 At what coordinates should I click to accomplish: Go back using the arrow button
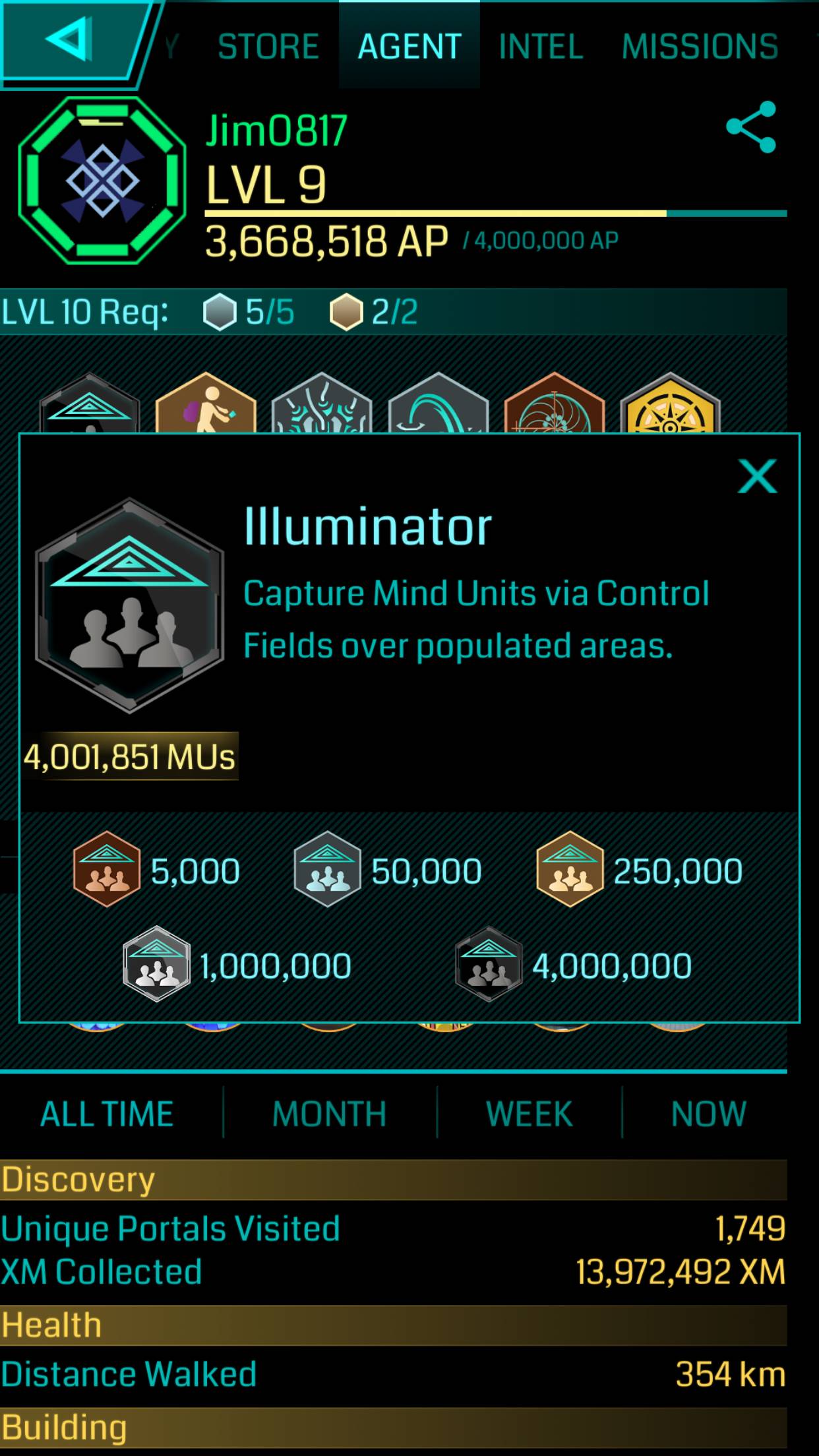[x=69, y=41]
